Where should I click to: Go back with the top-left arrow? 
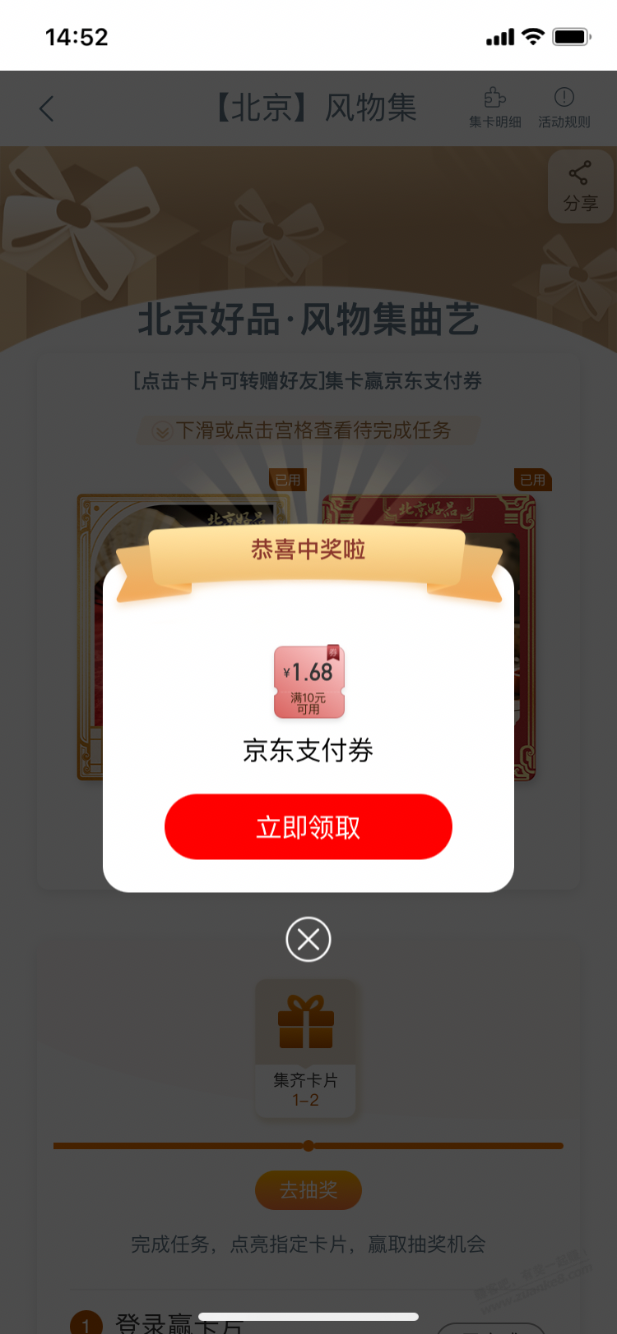click(x=46, y=108)
